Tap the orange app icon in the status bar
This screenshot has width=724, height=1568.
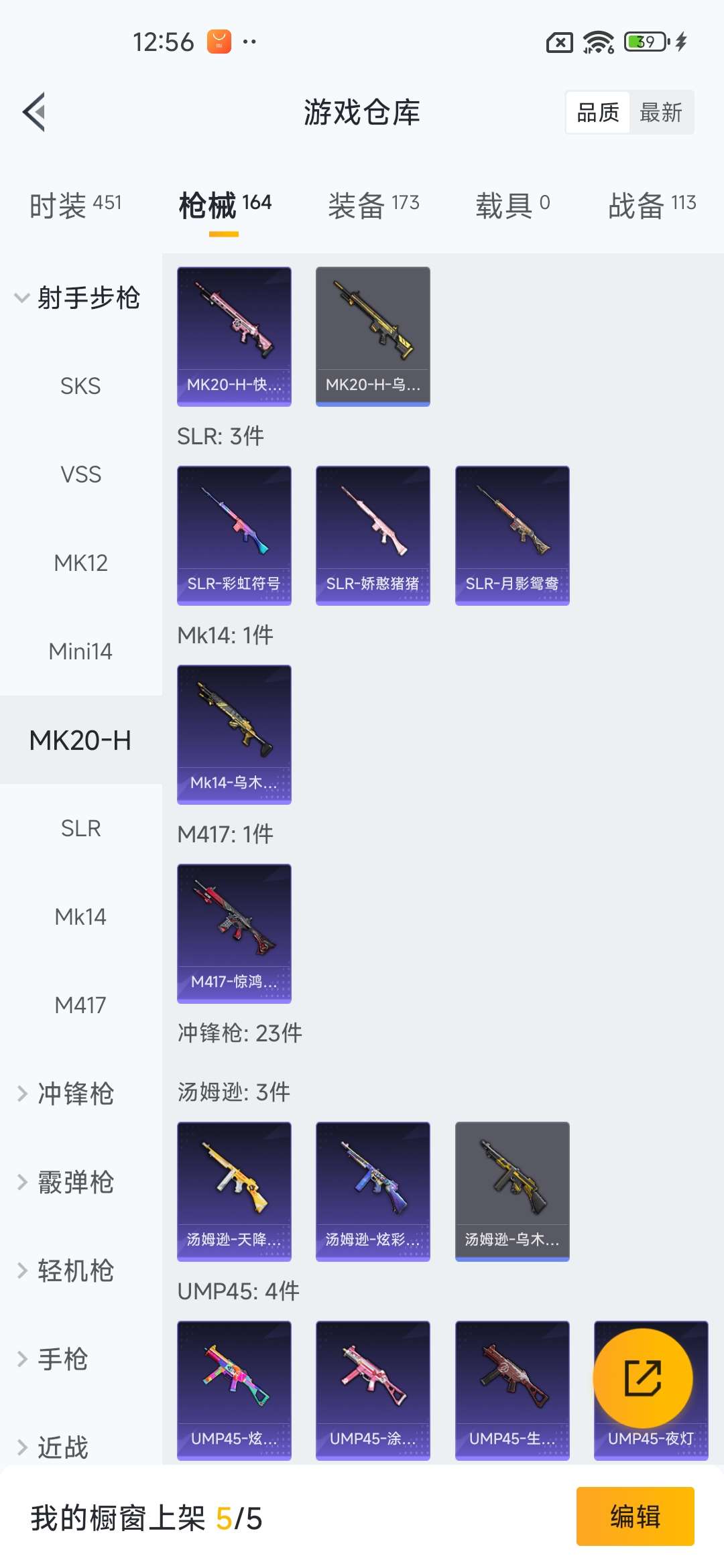pyautogui.click(x=219, y=42)
